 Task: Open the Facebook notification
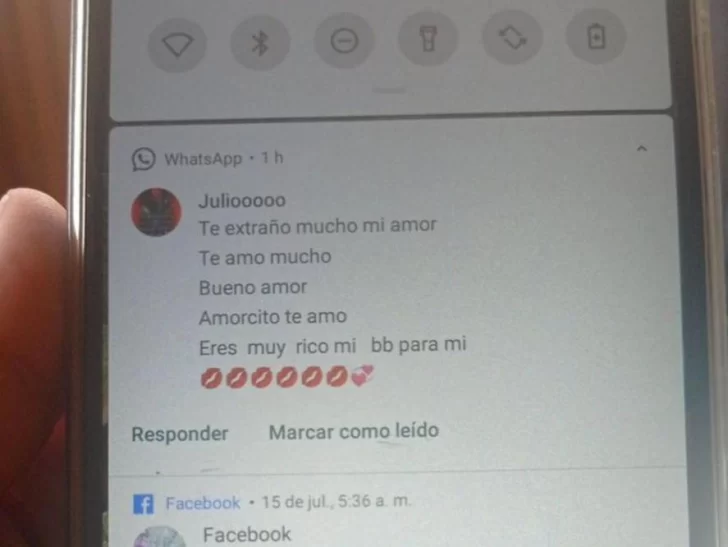(x=300, y=520)
